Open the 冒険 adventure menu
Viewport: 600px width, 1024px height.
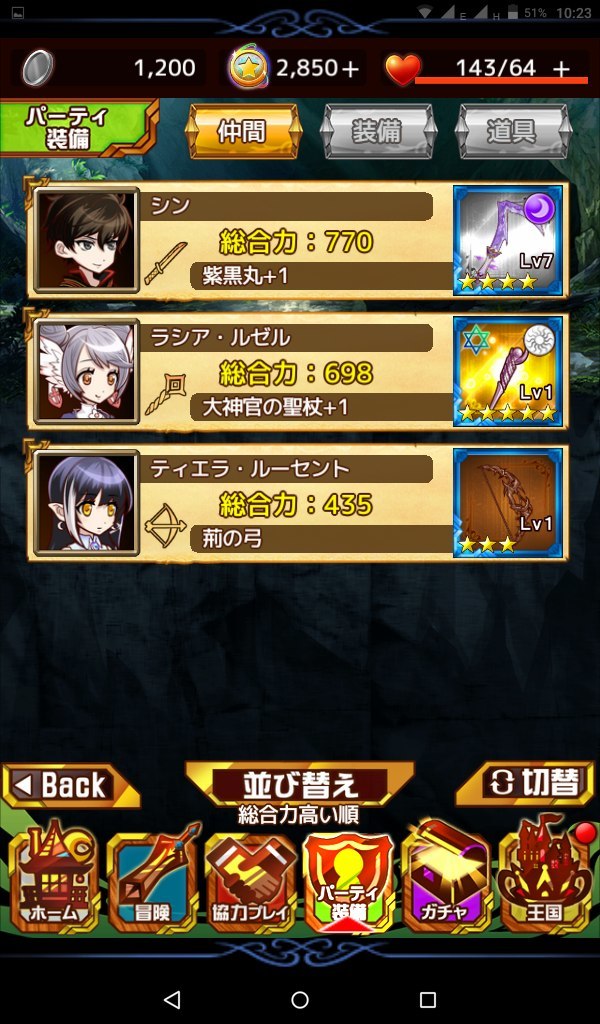(150, 880)
